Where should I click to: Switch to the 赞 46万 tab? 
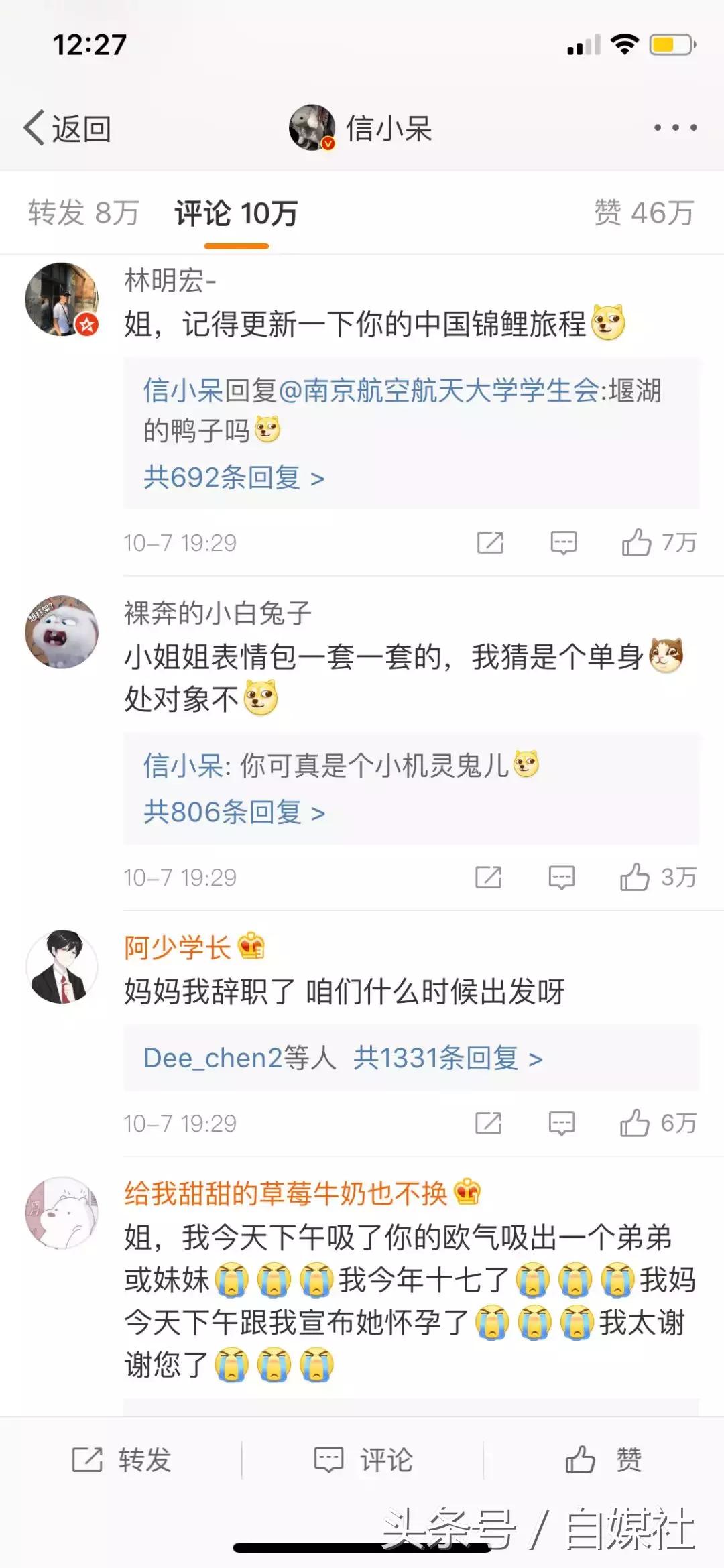pyautogui.click(x=644, y=213)
